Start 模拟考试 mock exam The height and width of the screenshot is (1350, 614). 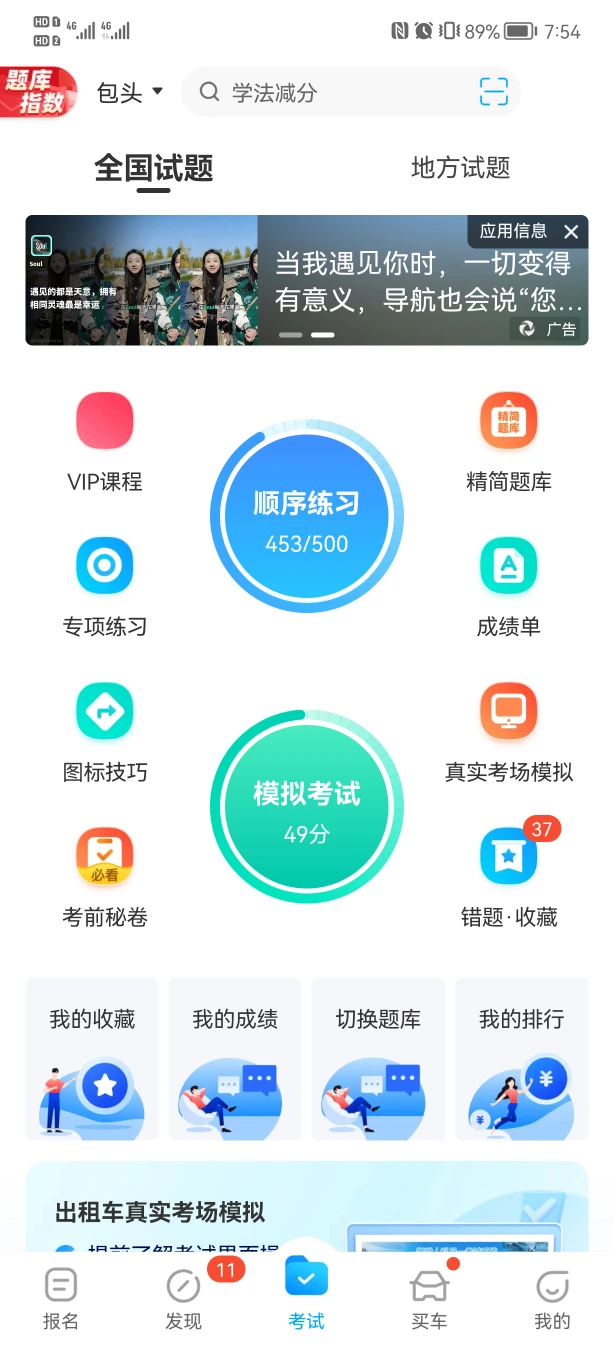306,808
